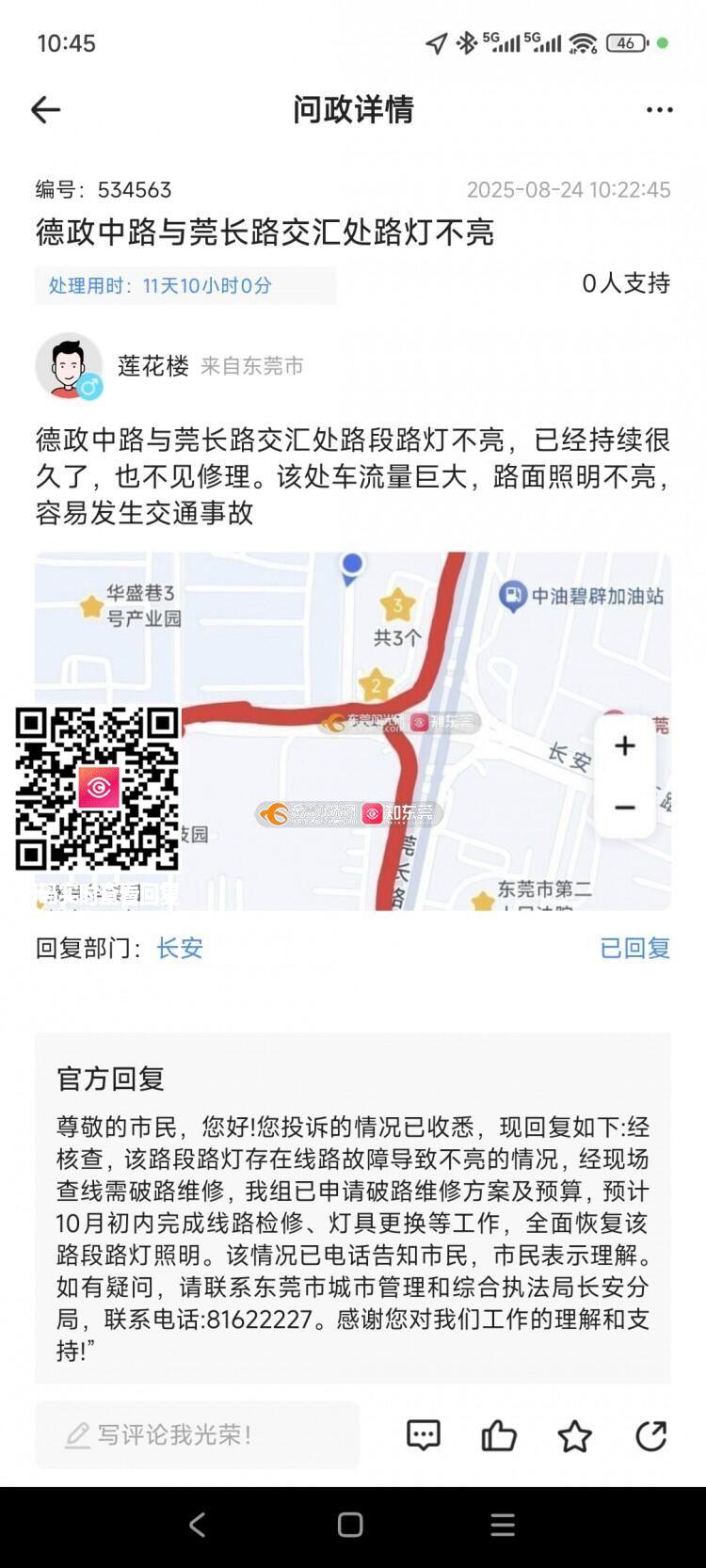Screen dimensions: 706x1568
Task: Zoom in on the map
Action: point(624,746)
